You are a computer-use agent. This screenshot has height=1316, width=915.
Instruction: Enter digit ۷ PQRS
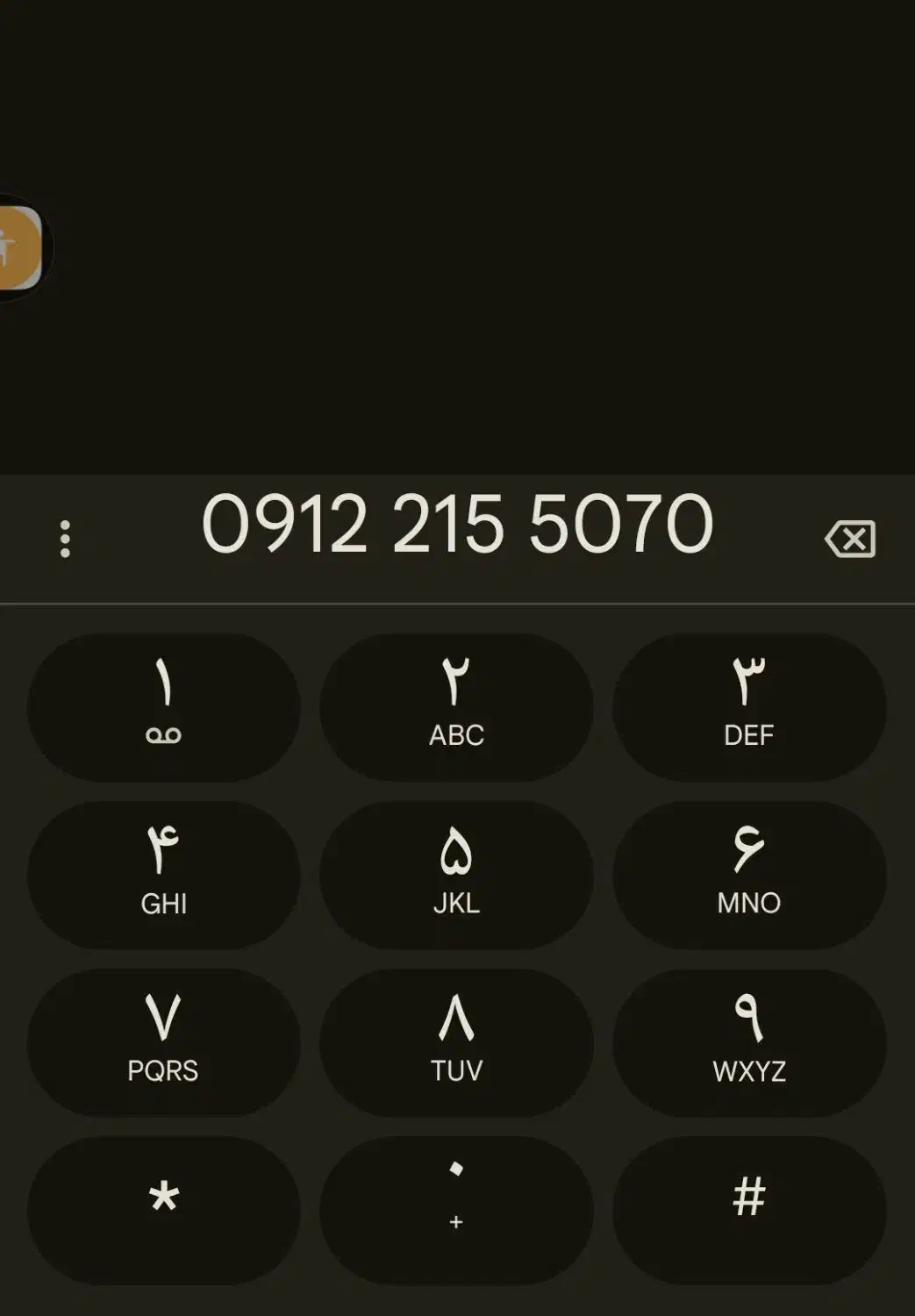(164, 1042)
